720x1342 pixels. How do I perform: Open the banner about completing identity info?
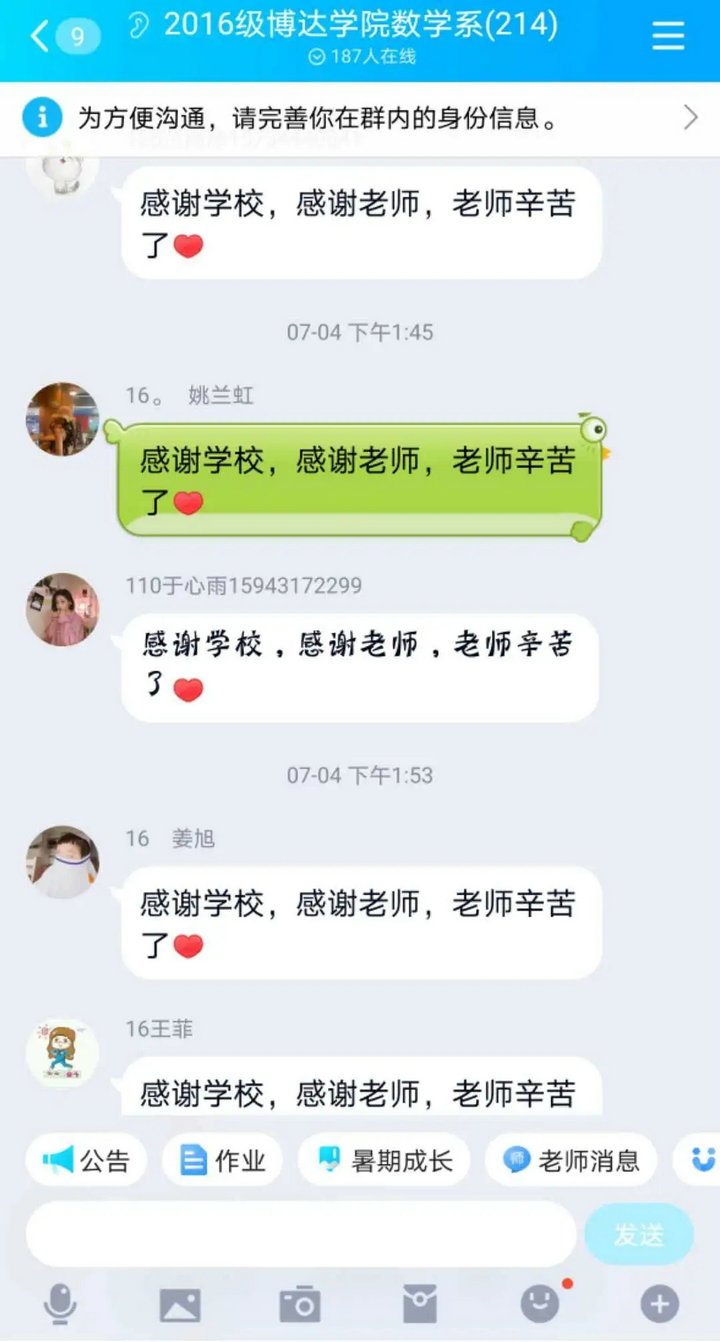(360, 119)
